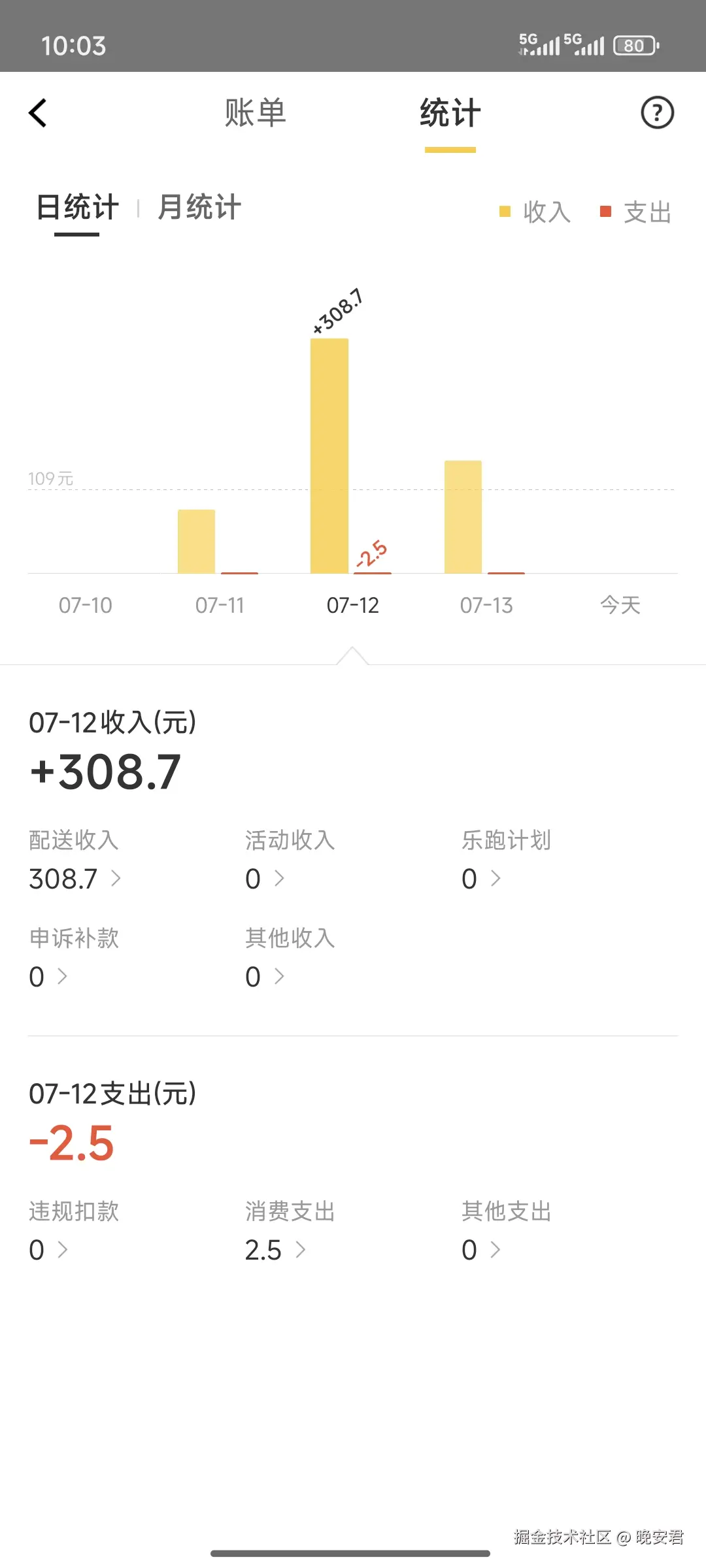Tap the first 5G signal indicator
This screenshot has width=706, height=1568.
(537, 43)
